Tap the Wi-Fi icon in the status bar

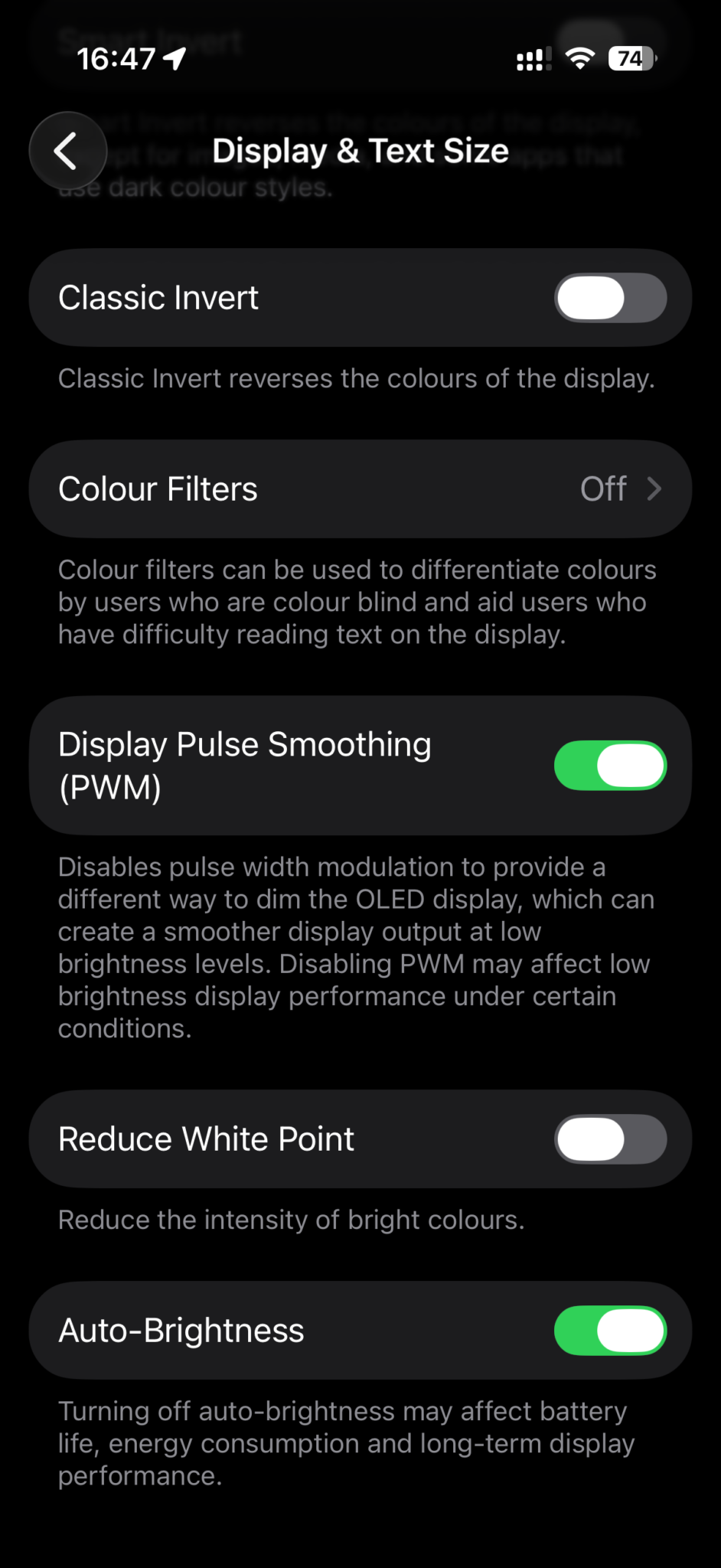click(579, 58)
